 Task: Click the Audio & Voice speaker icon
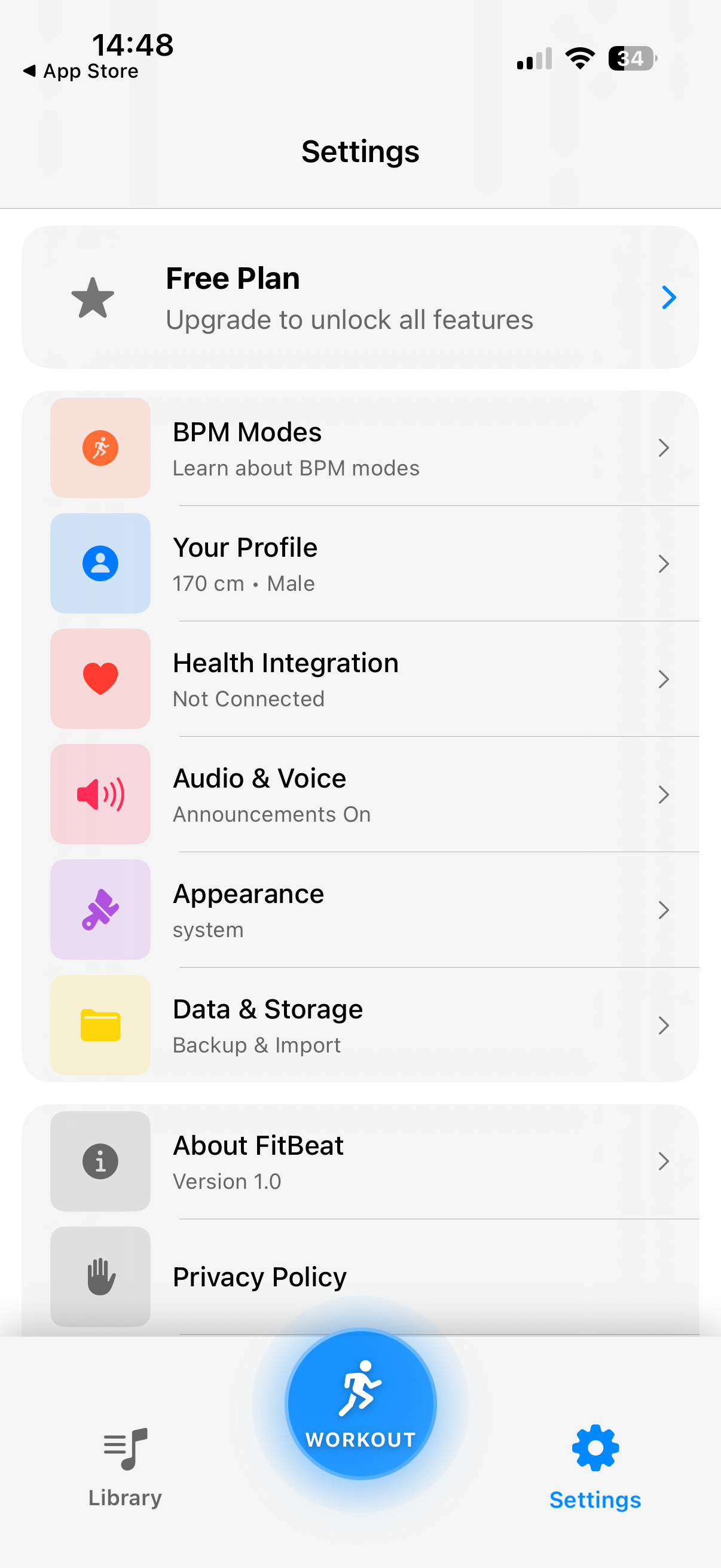pyautogui.click(x=100, y=794)
